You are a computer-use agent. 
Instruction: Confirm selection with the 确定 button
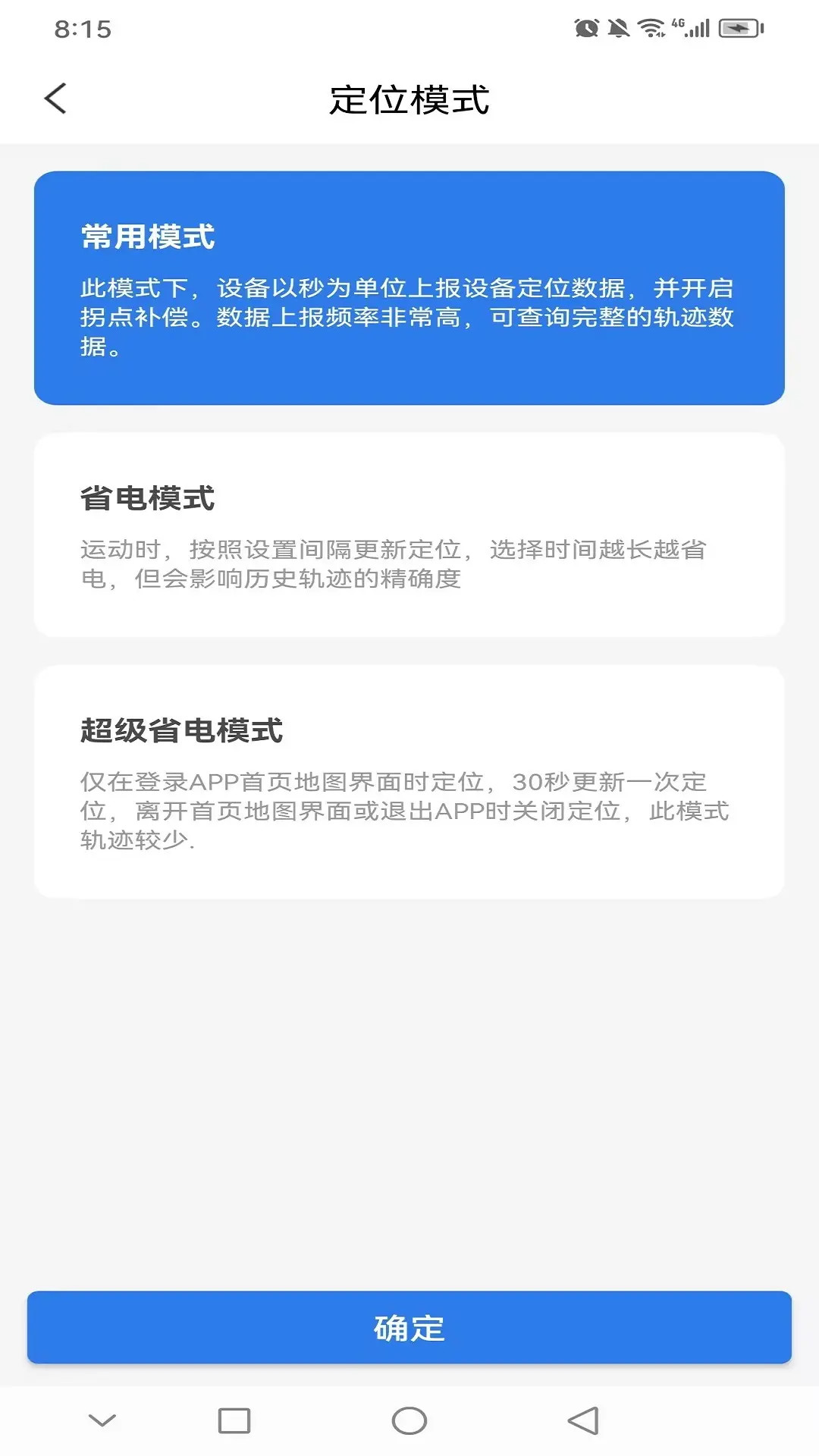click(409, 1326)
